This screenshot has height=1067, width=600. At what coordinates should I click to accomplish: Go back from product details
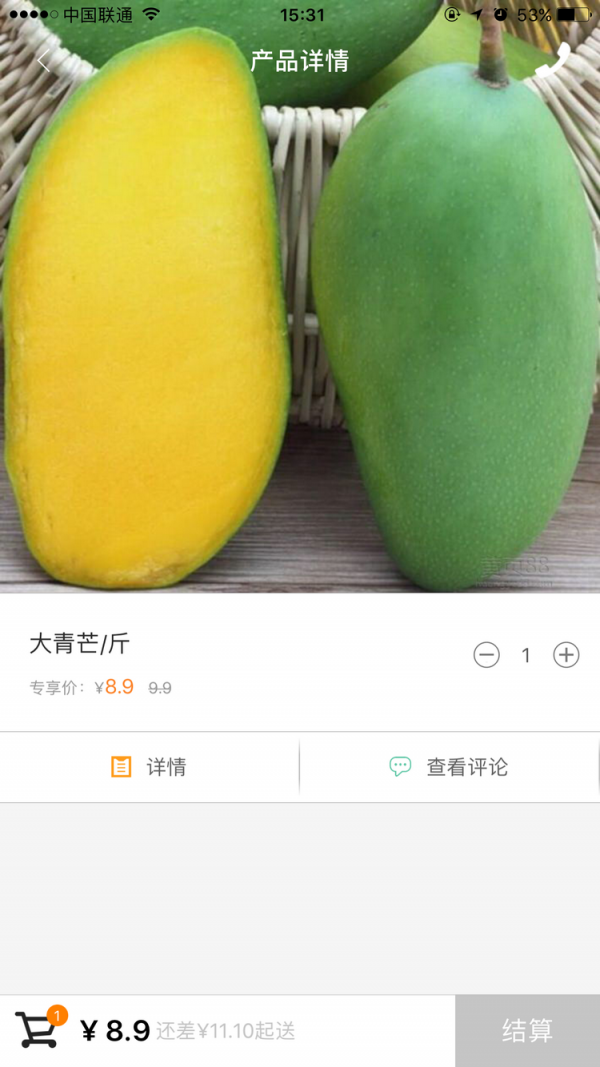click(43, 60)
